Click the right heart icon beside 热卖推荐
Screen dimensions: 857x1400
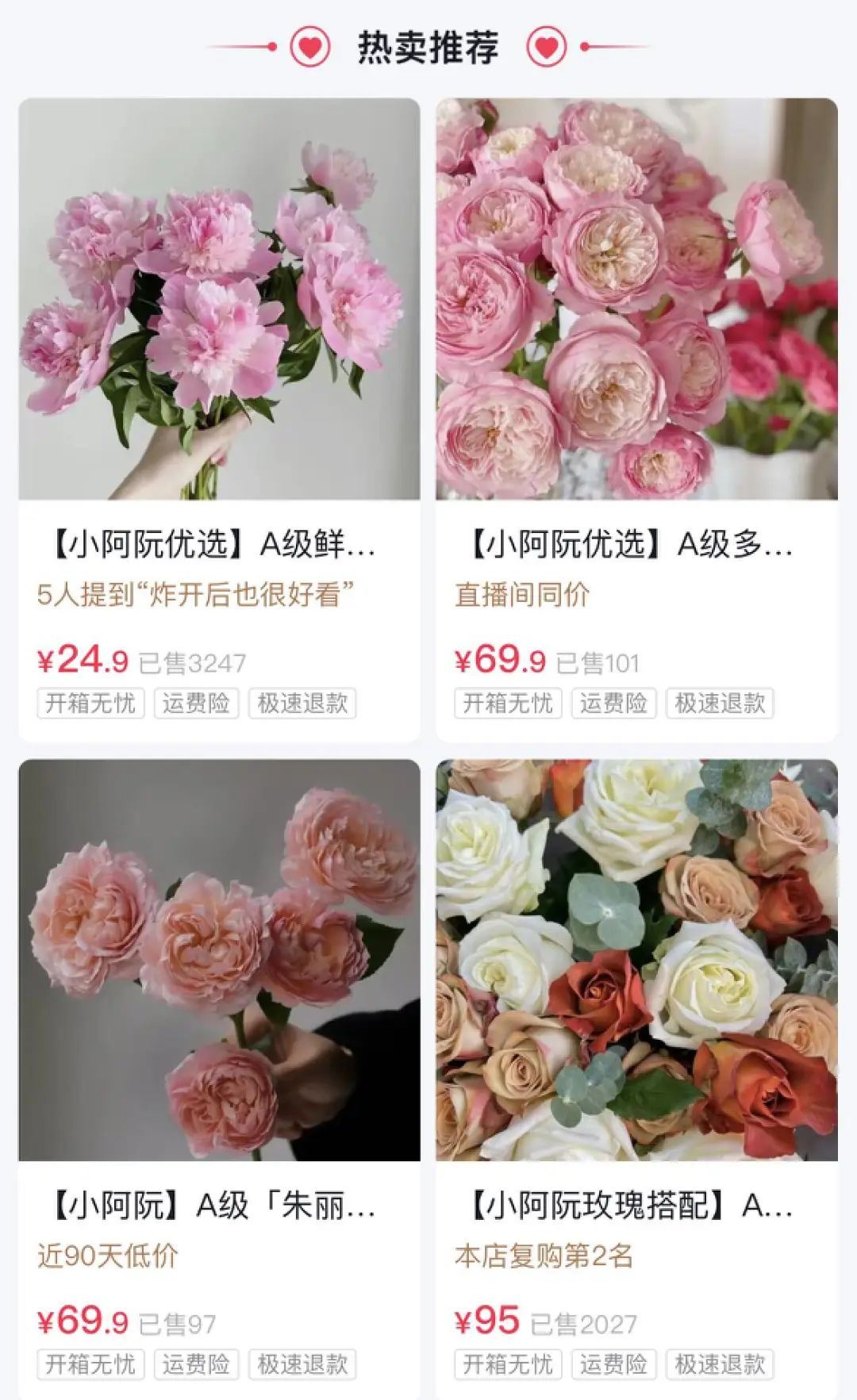[544, 46]
